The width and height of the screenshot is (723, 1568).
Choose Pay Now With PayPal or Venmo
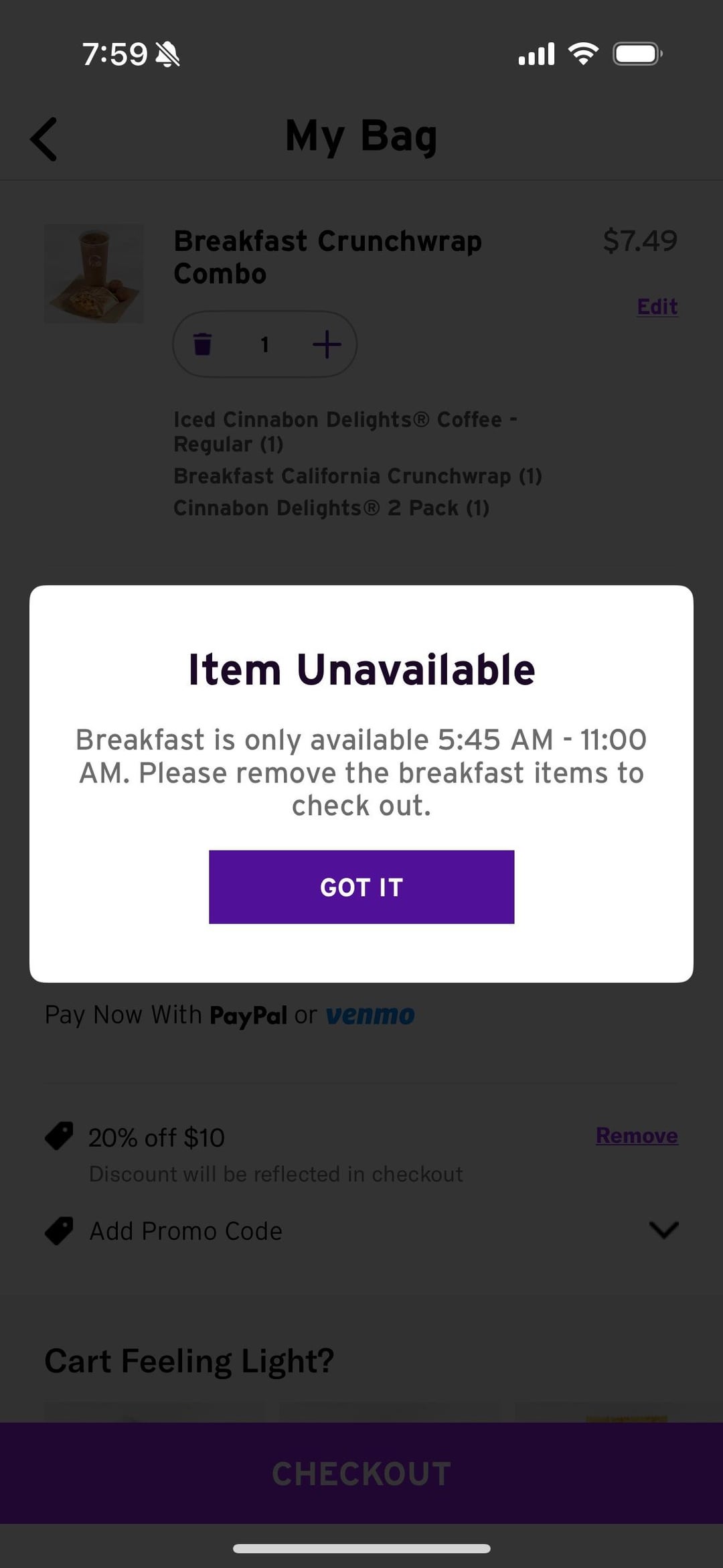pos(230,1015)
